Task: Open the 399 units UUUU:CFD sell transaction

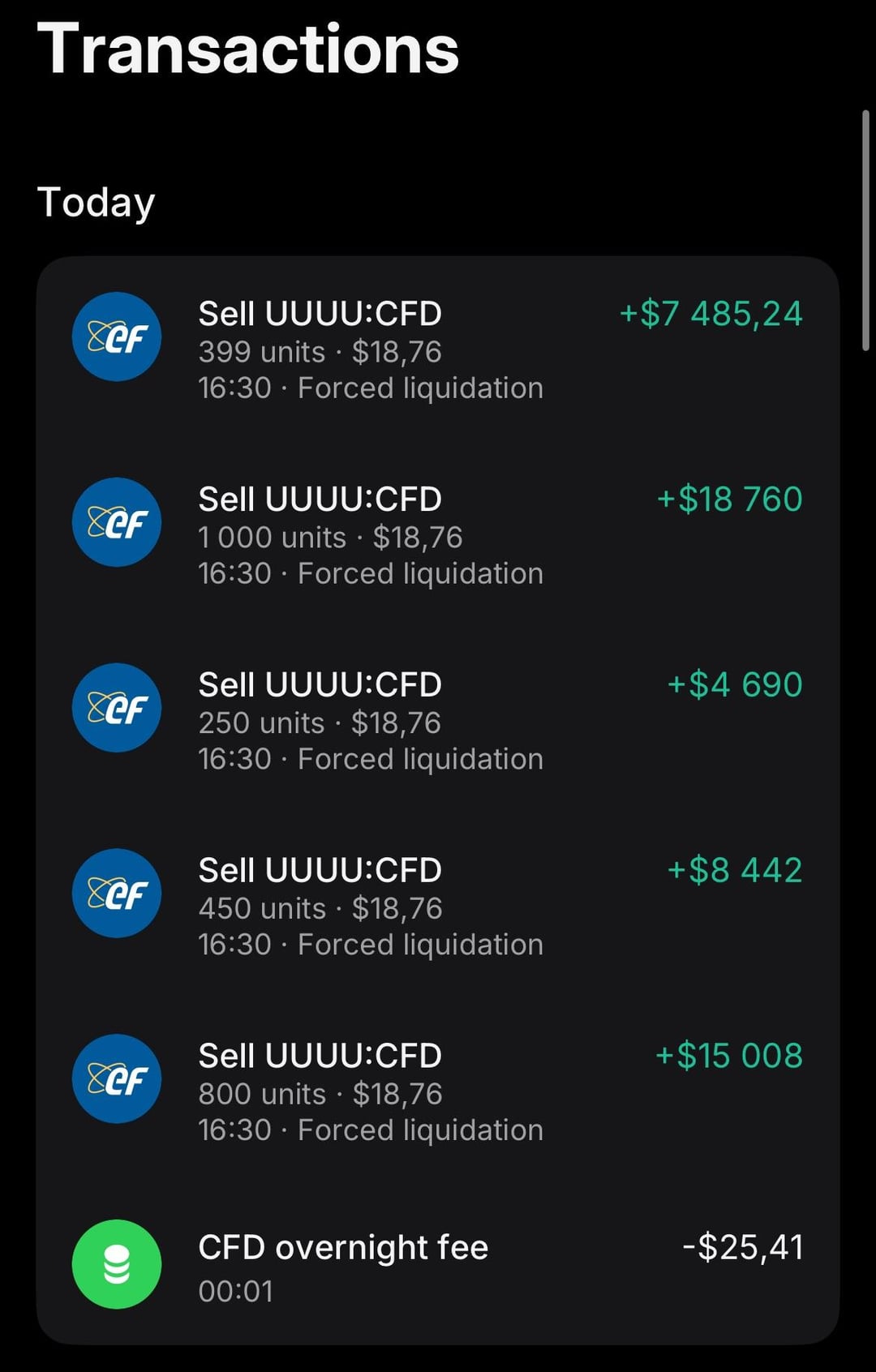Action: pos(438,349)
